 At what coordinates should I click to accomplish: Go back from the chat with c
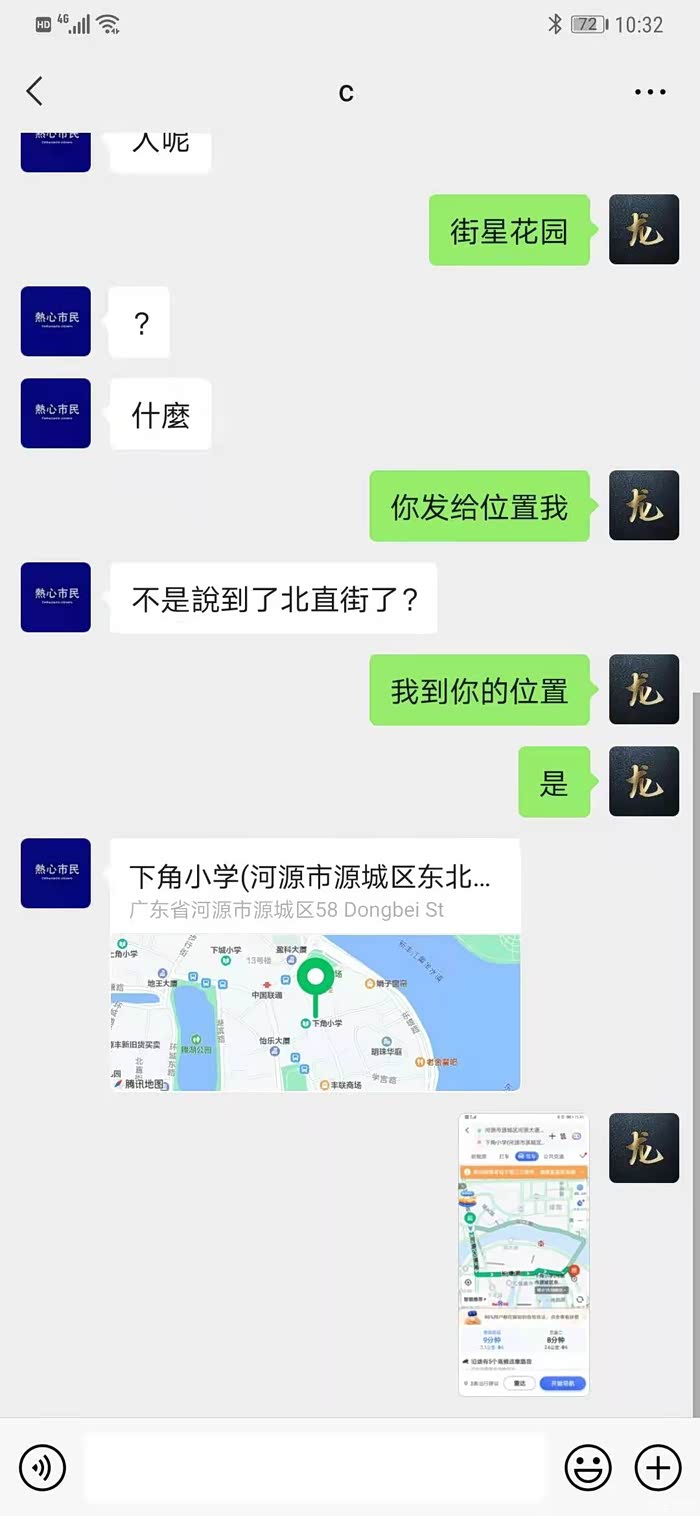(35, 91)
